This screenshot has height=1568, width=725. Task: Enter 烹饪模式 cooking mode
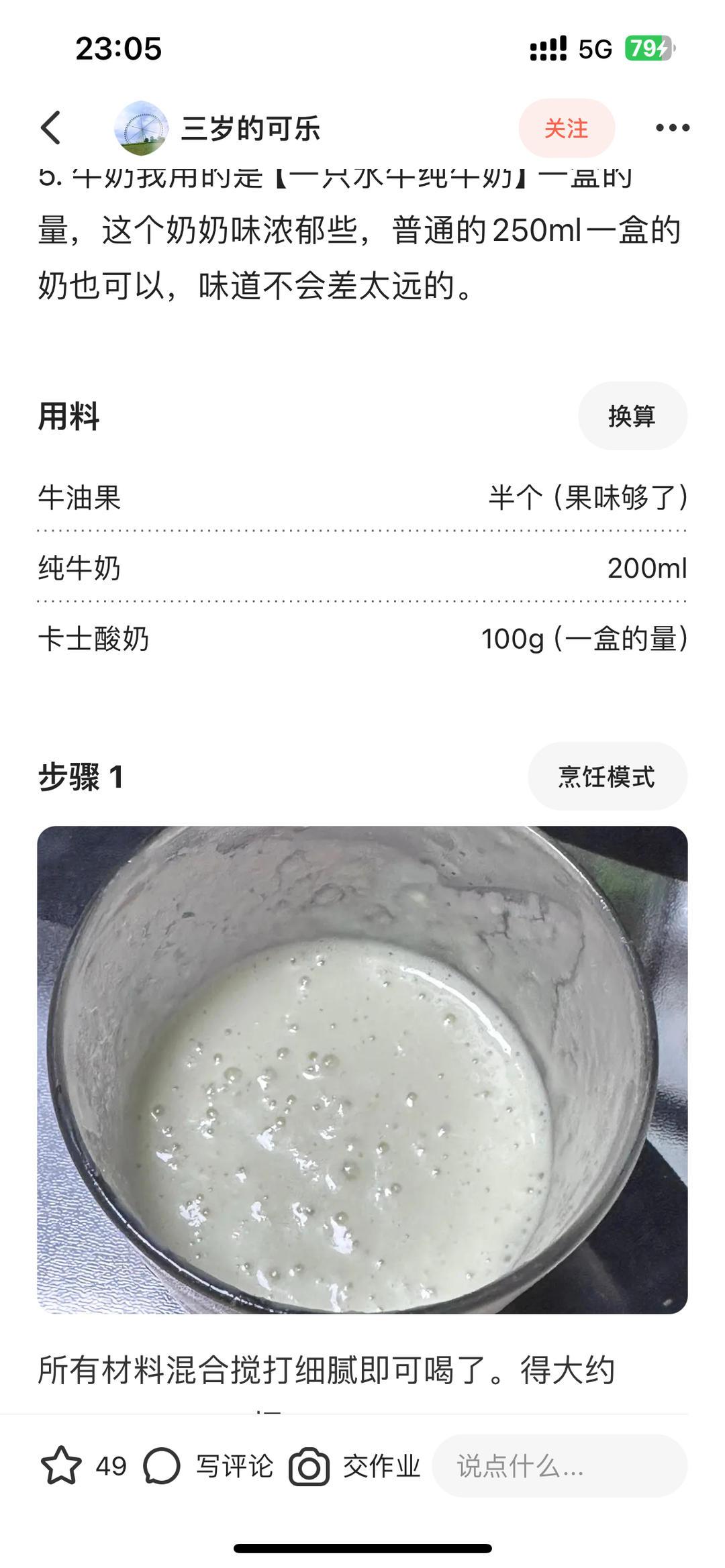(x=607, y=776)
